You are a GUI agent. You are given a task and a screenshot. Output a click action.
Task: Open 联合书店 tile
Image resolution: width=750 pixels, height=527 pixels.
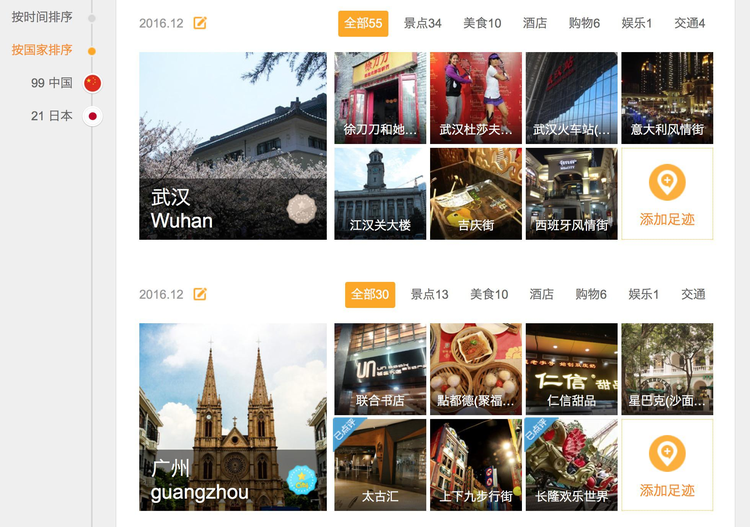pos(380,369)
